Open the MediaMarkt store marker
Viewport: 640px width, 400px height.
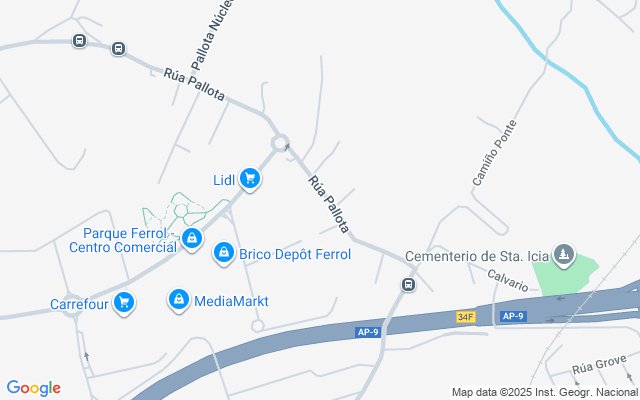point(179,301)
